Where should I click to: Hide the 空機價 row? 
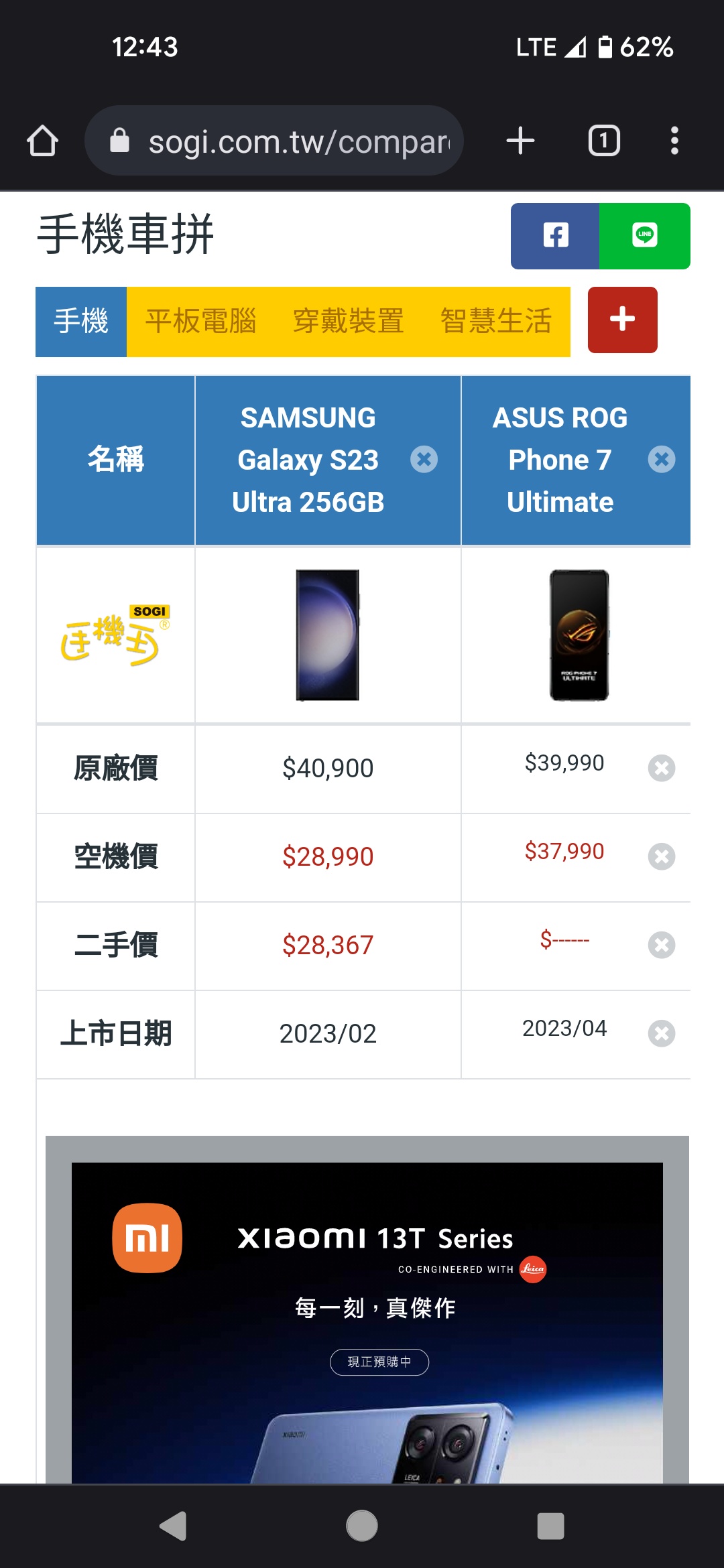tap(661, 856)
